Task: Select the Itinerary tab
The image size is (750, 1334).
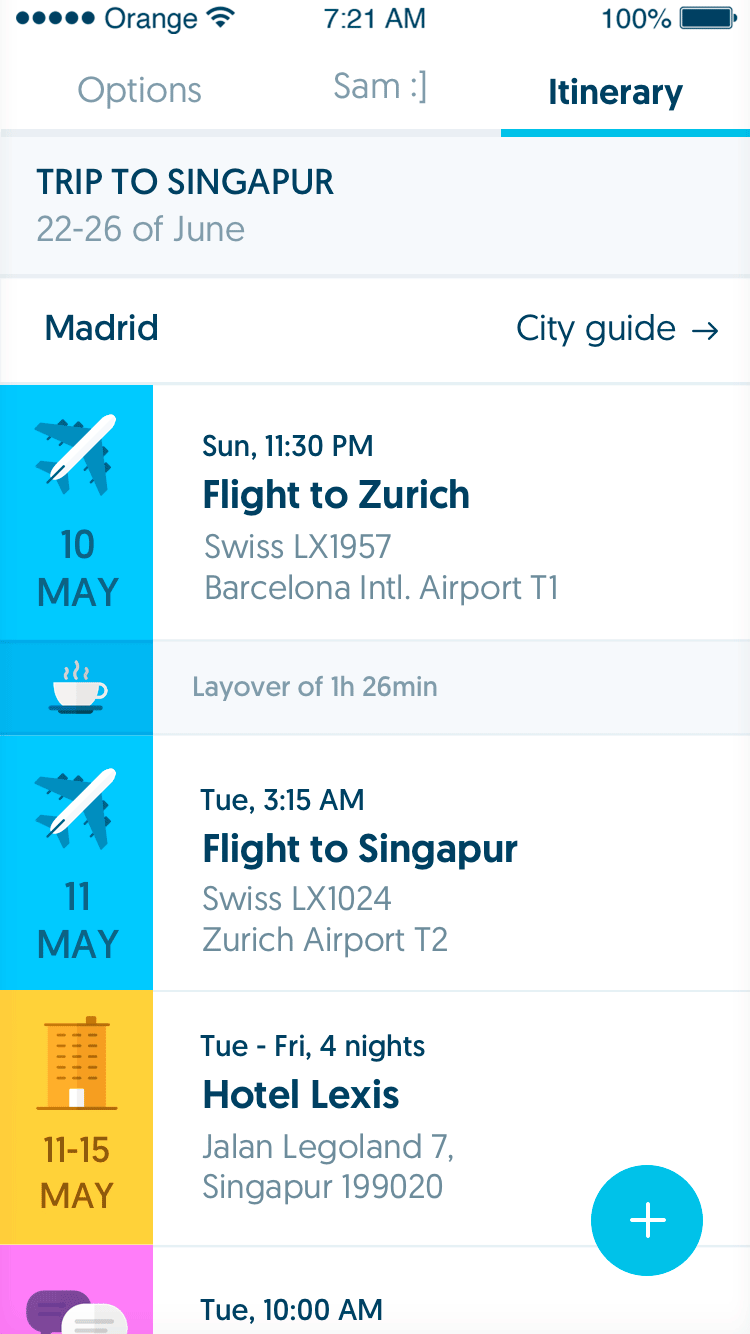Action: 615,92
